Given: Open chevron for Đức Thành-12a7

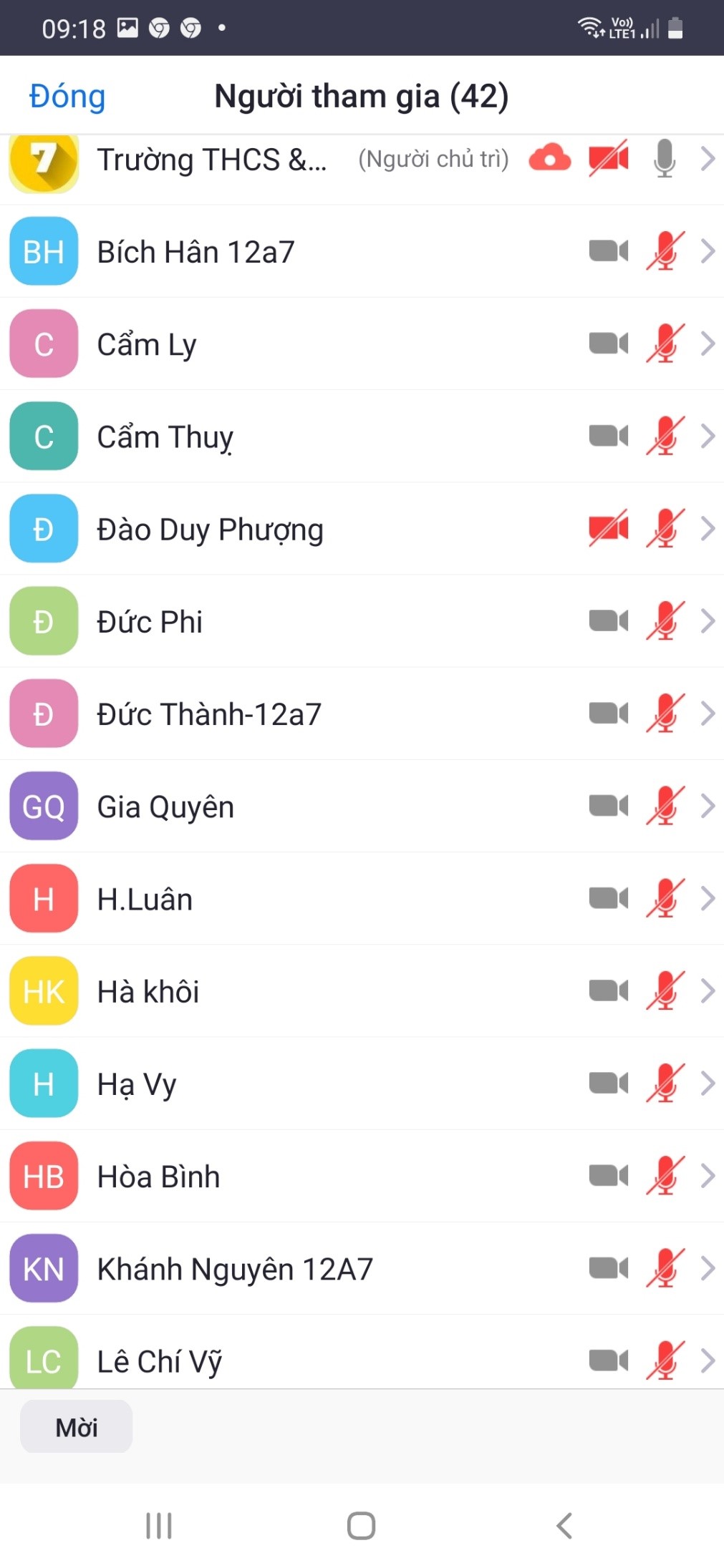Looking at the screenshot, I should click(708, 714).
